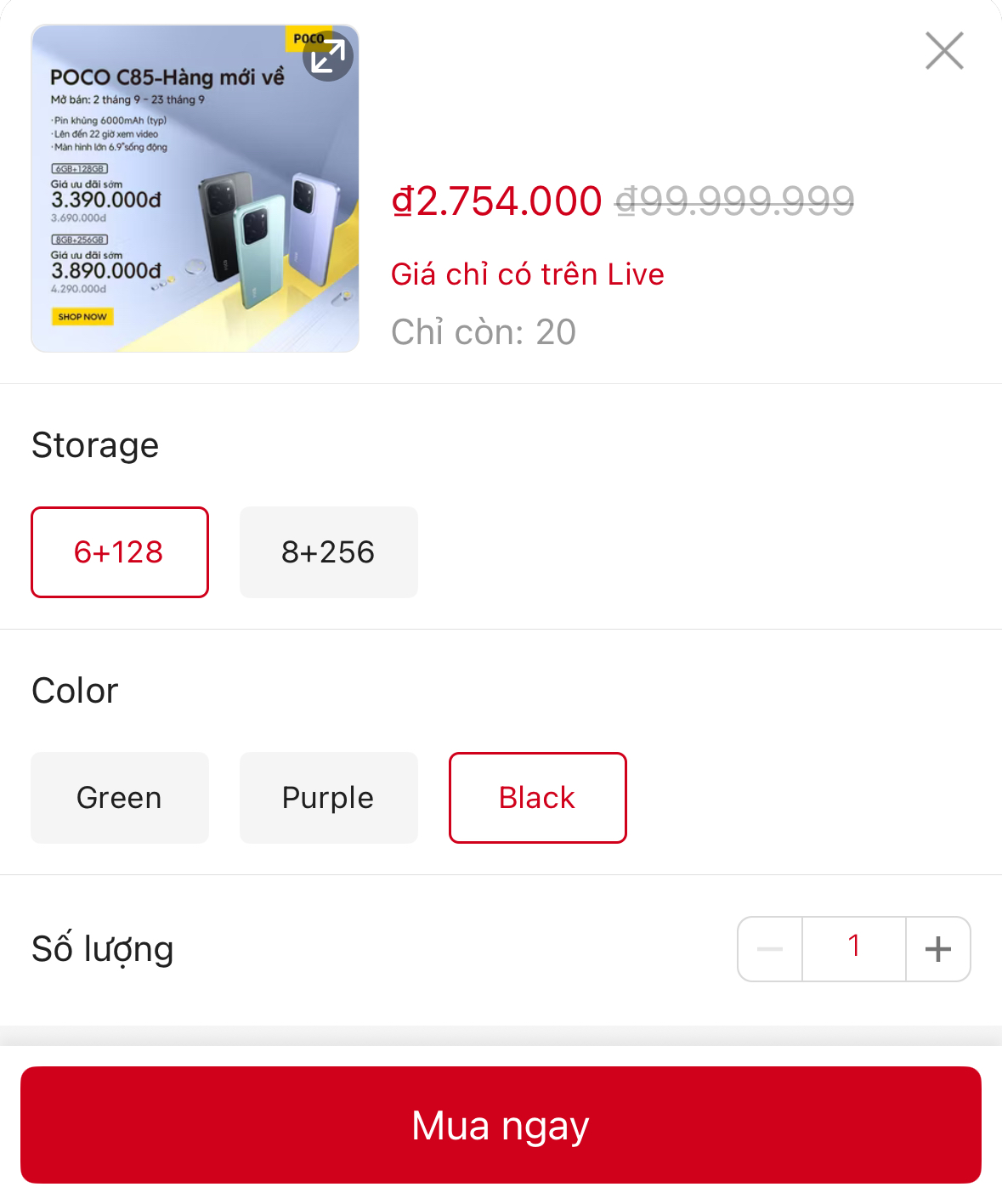
Task: Pick the Purple color
Action: (x=328, y=798)
